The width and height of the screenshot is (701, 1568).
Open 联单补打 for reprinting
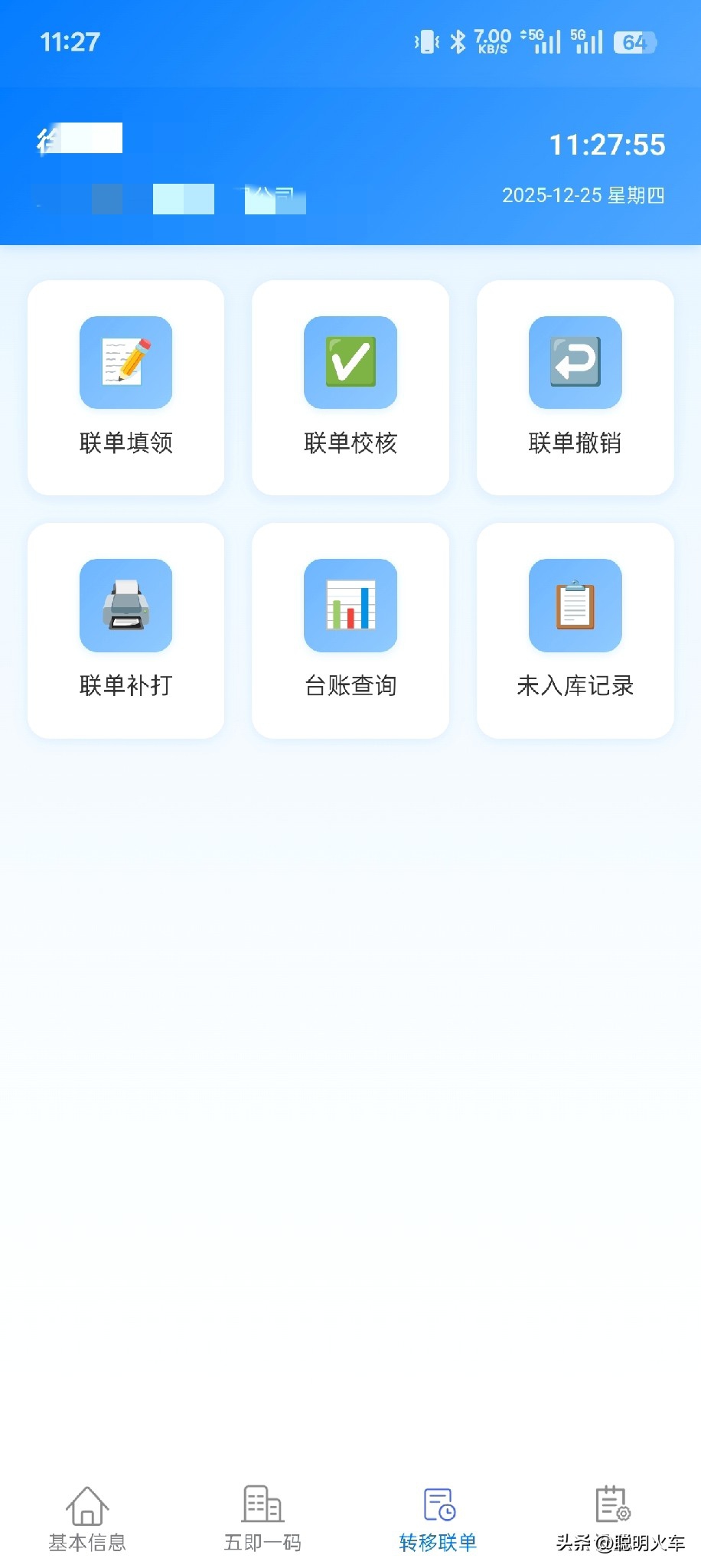tap(126, 630)
